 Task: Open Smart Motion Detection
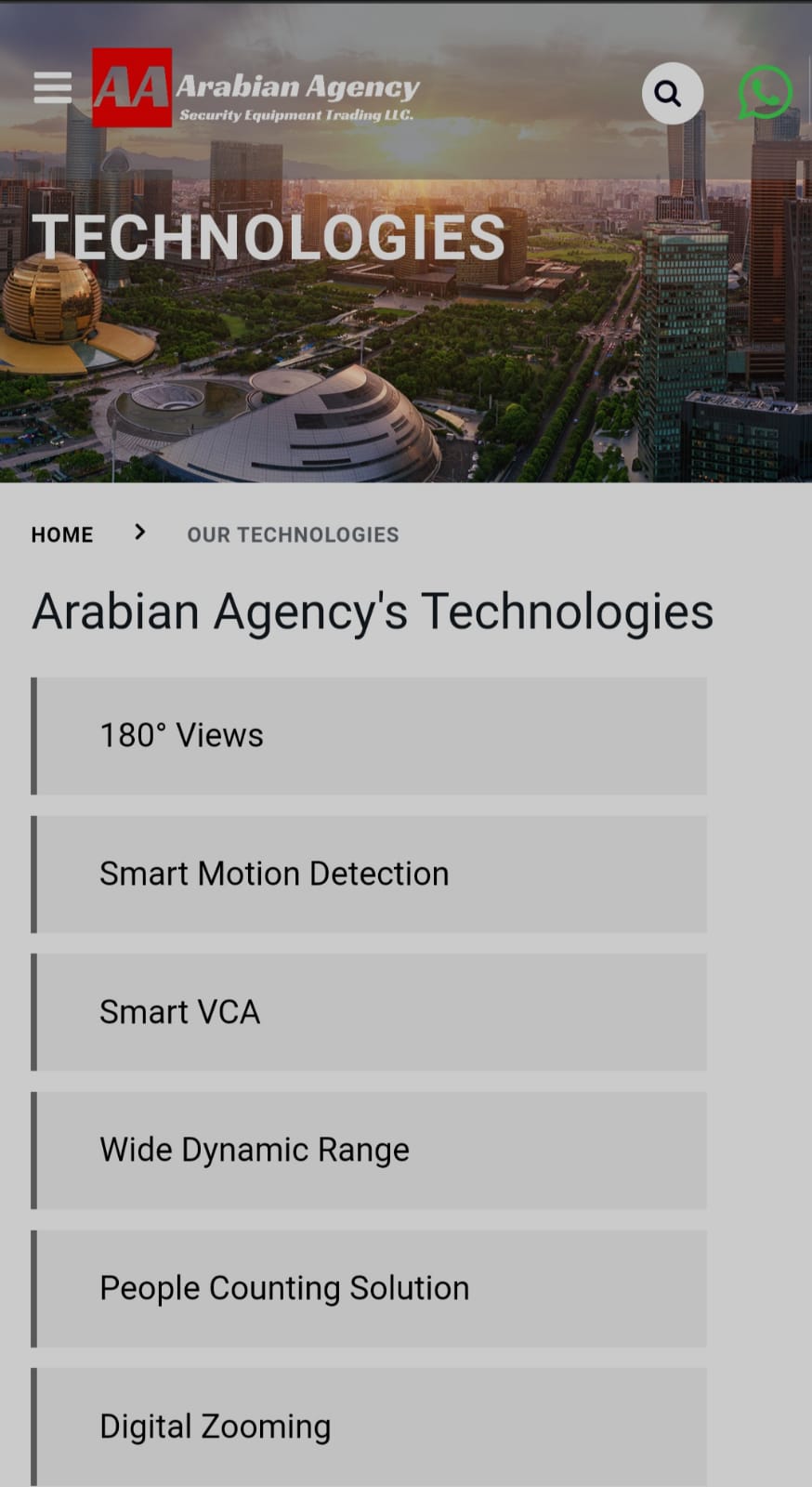pyautogui.click(x=370, y=874)
